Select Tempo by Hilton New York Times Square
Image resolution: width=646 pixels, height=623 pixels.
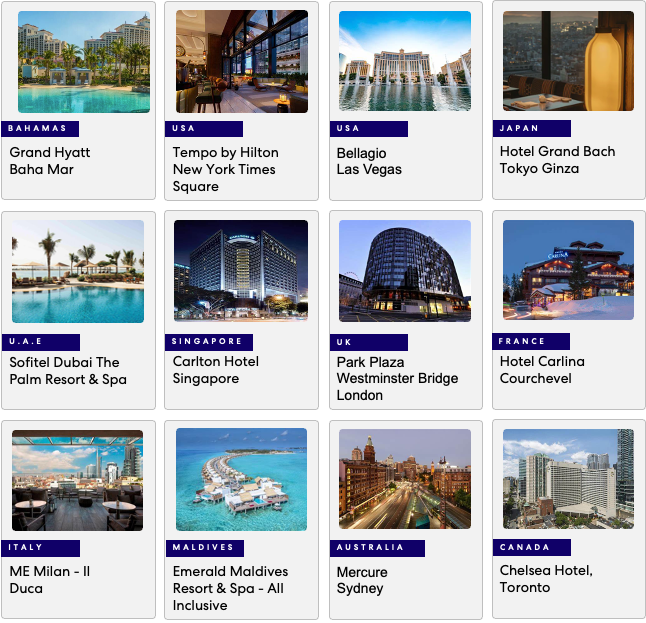pos(242,62)
